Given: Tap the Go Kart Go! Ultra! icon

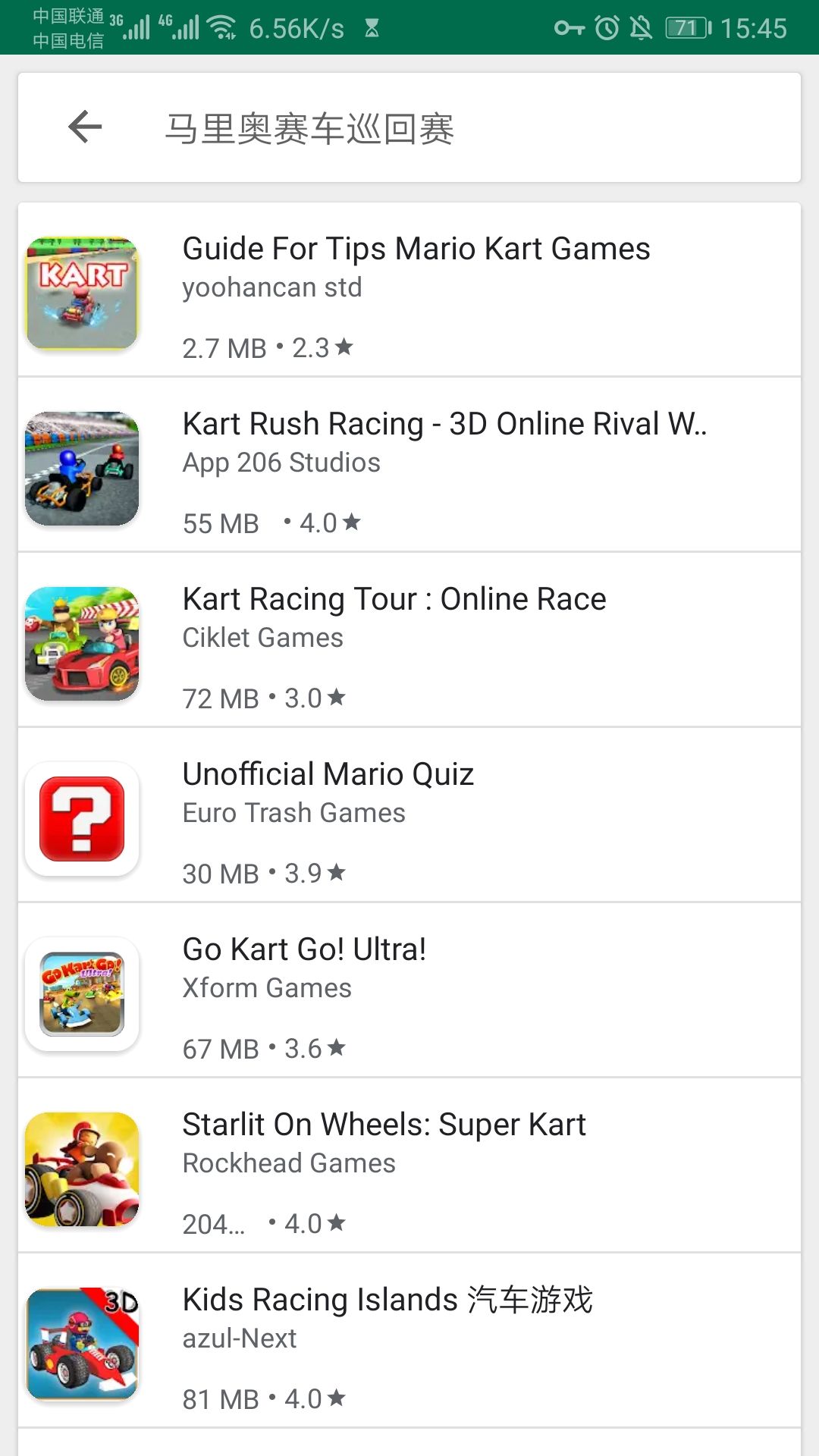Looking at the screenshot, I should pyautogui.click(x=82, y=994).
